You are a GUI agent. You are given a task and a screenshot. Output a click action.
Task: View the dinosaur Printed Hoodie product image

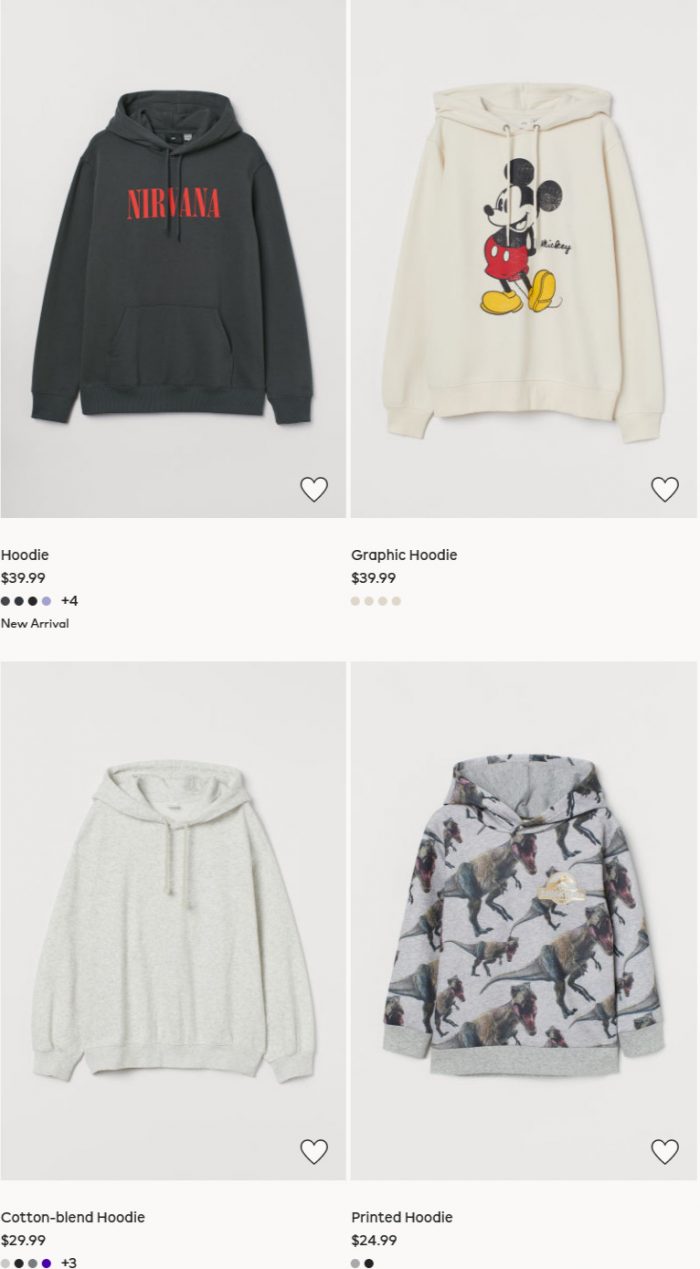click(x=525, y=920)
